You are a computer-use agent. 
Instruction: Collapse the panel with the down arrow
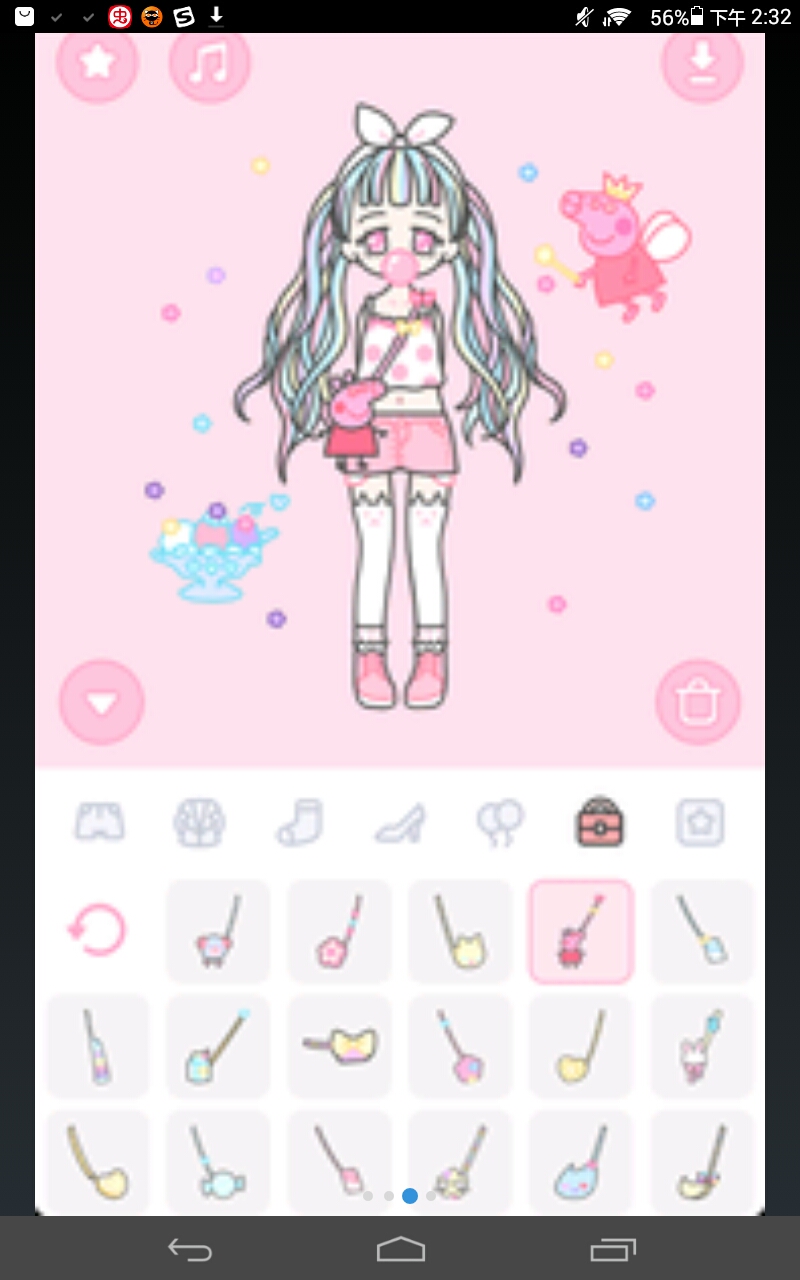pyautogui.click(x=102, y=703)
